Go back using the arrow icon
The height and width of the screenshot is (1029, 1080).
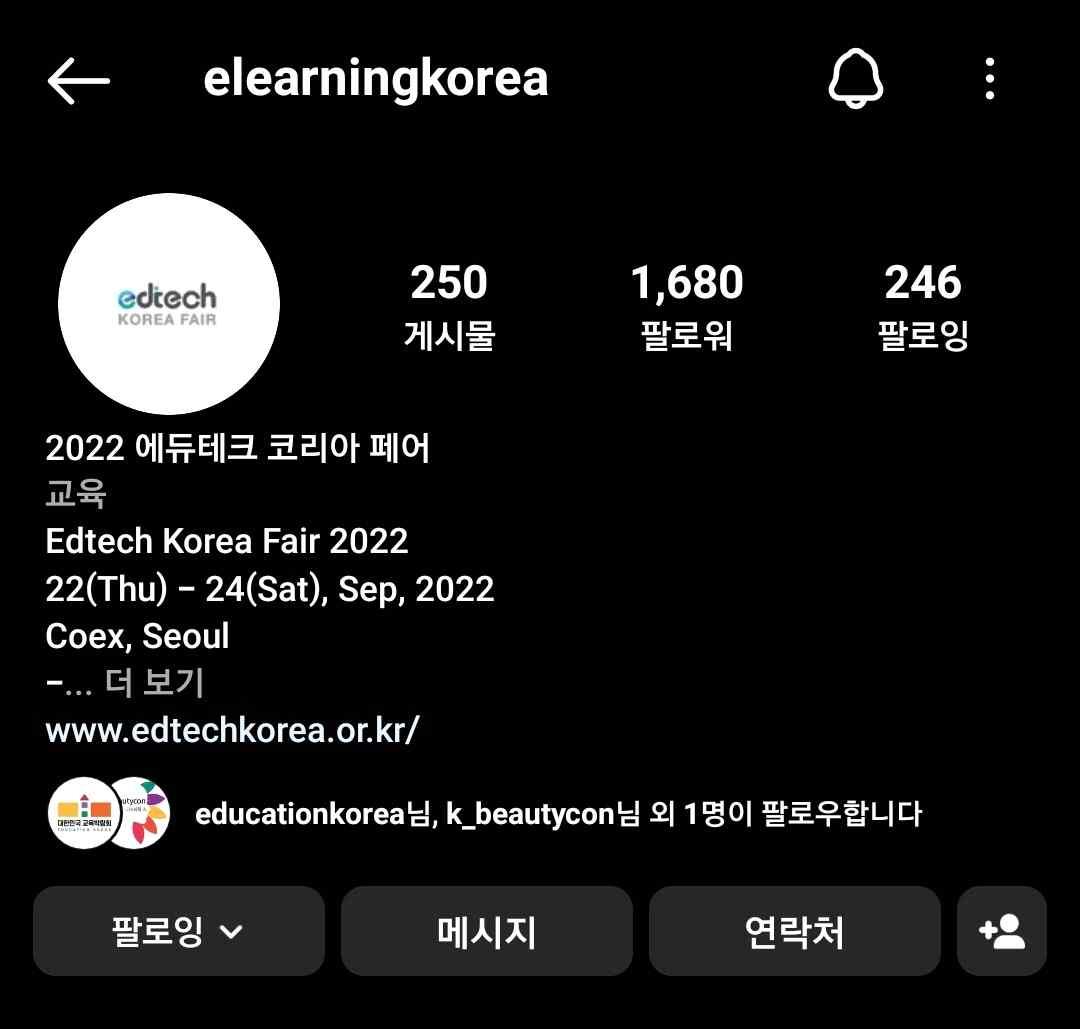[78, 80]
